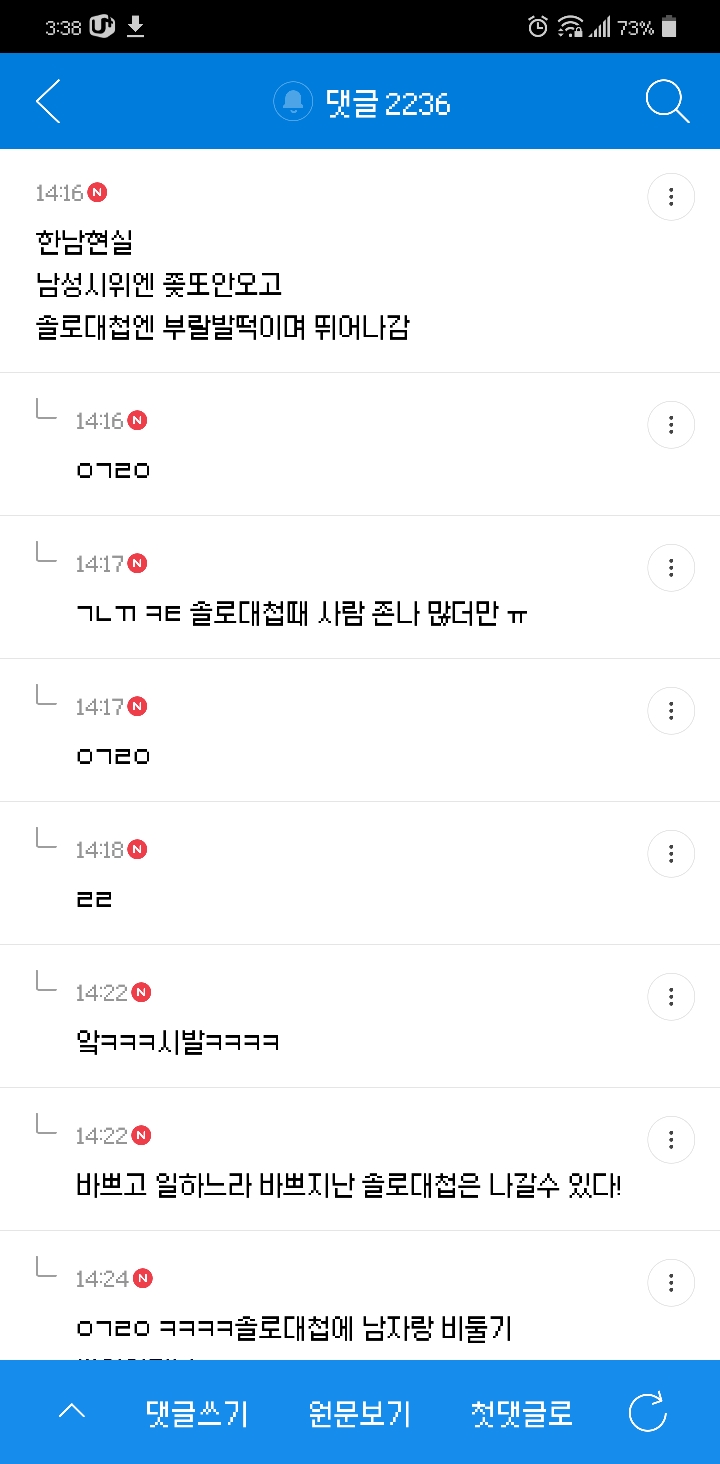Open options for the 악ㅋㅋㅋ시발ㅋㅋㅋㅋ reply
The image size is (720, 1464).
tap(671, 997)
